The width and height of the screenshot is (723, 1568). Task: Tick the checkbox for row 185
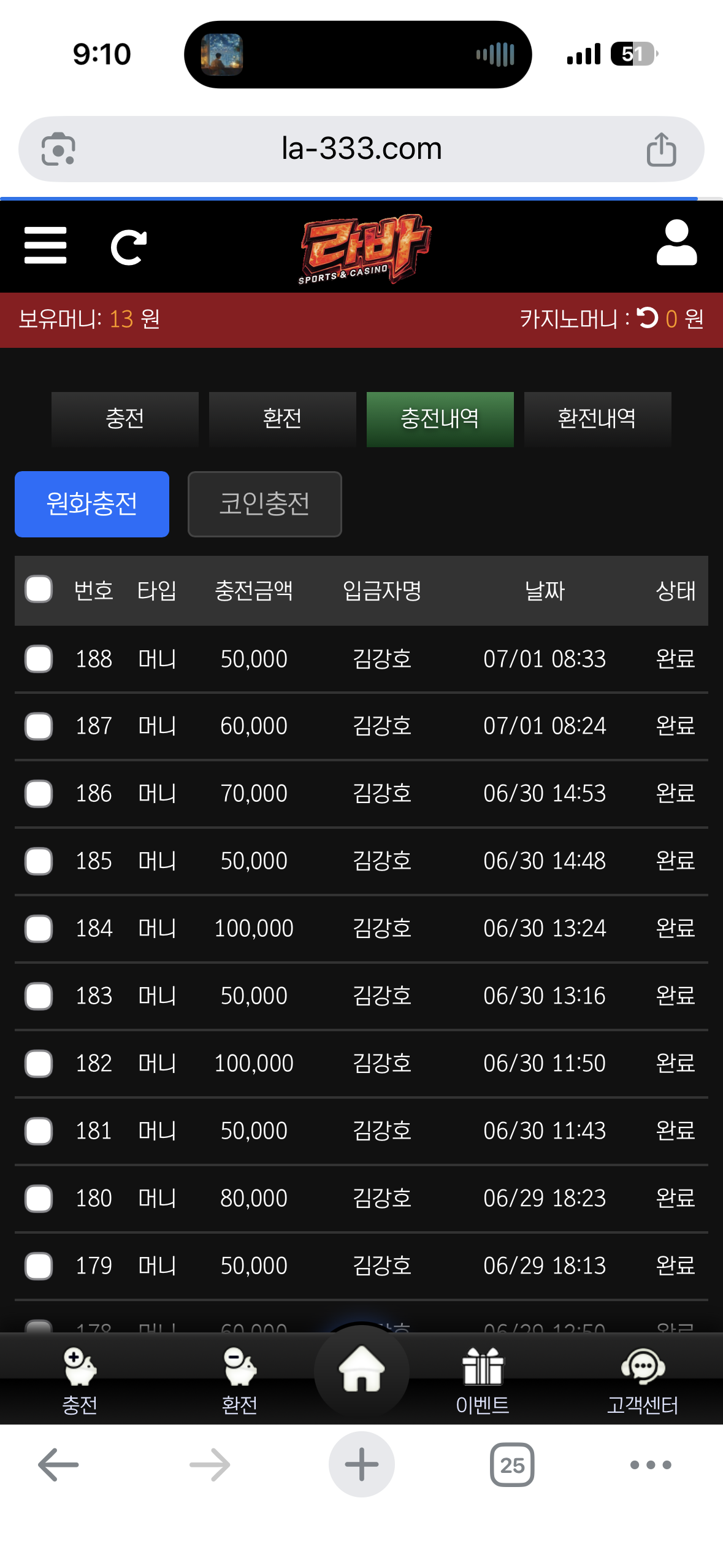pyautogui.click(x=39, y=861)
